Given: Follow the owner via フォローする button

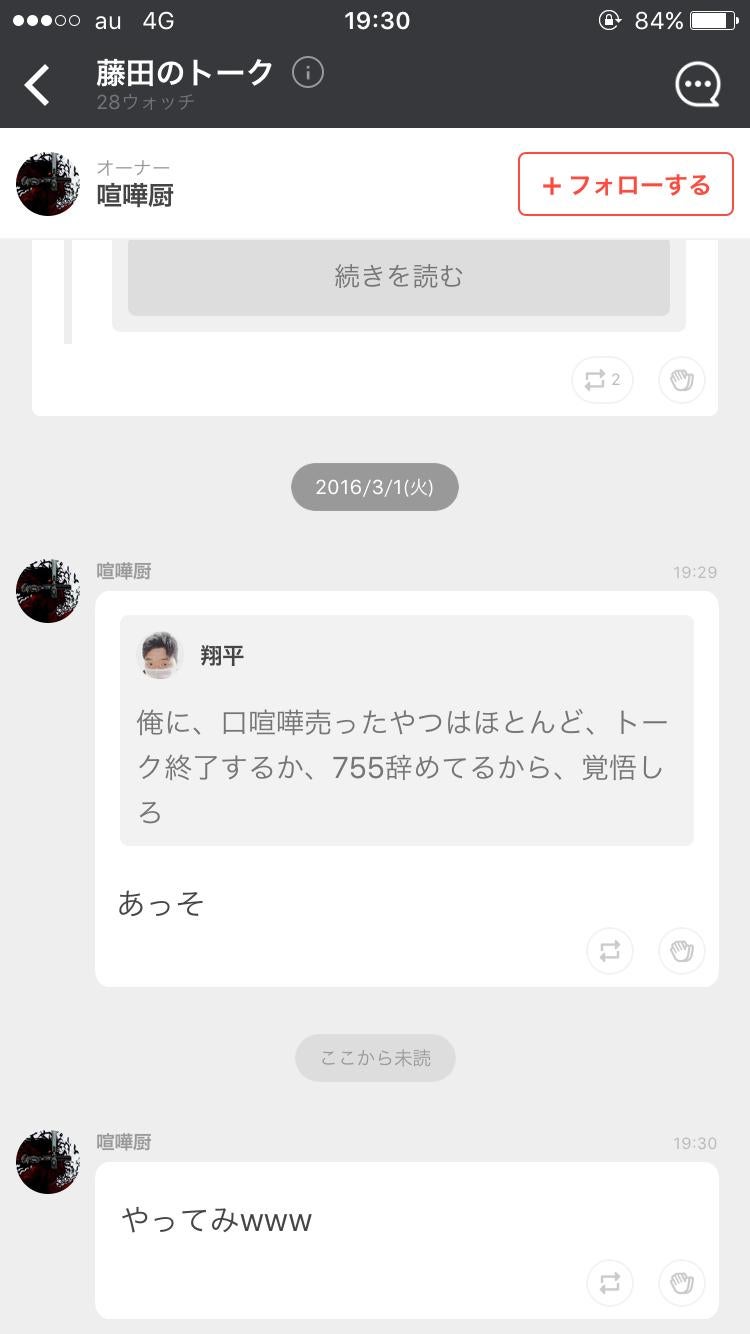Looking at the screenshot, I should [x=625, y=184].
